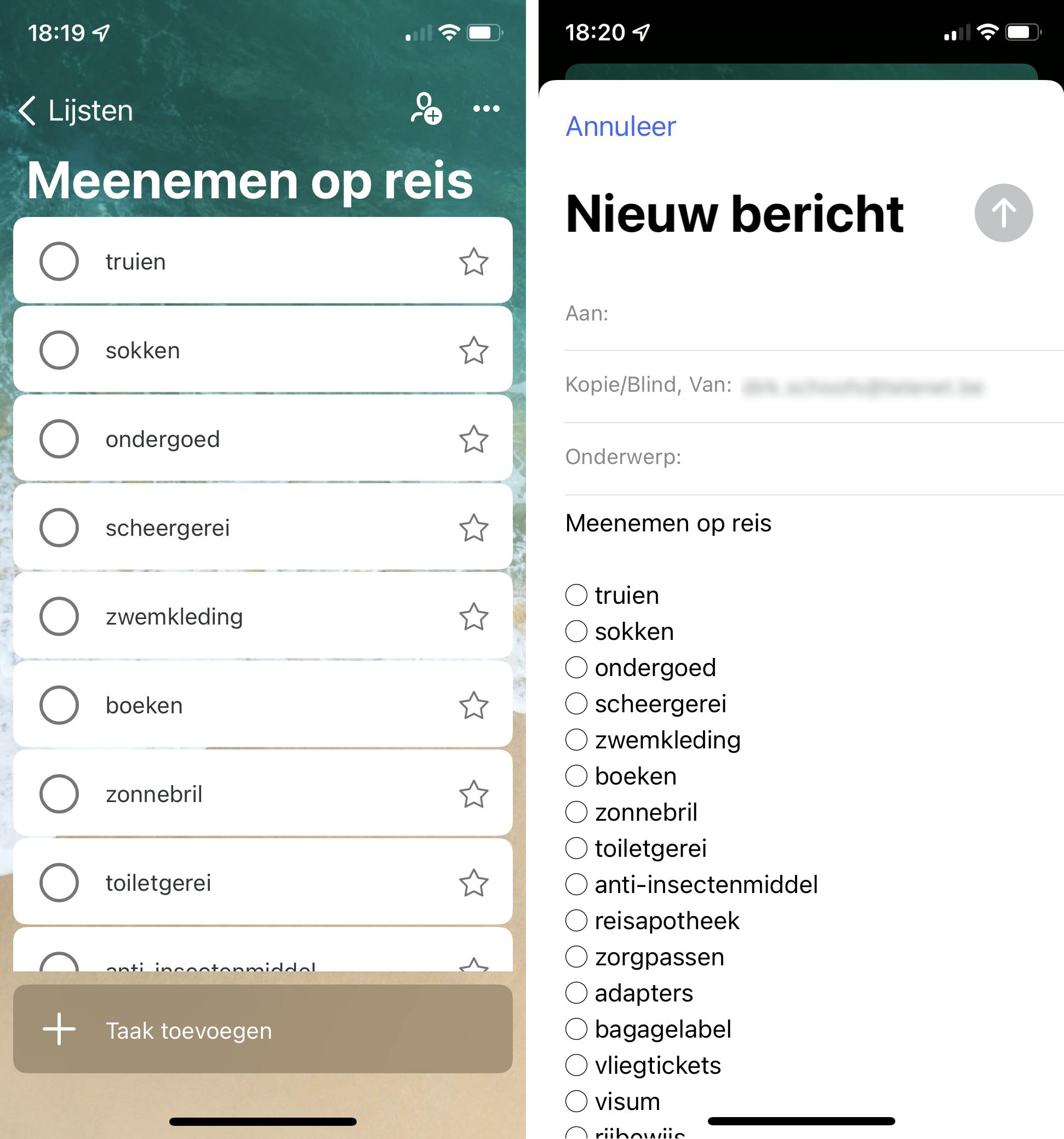This screenshot has height=1139, width=1064.
Task: Open the three-dot overflow menu
Action: click(x=486, y=109)
